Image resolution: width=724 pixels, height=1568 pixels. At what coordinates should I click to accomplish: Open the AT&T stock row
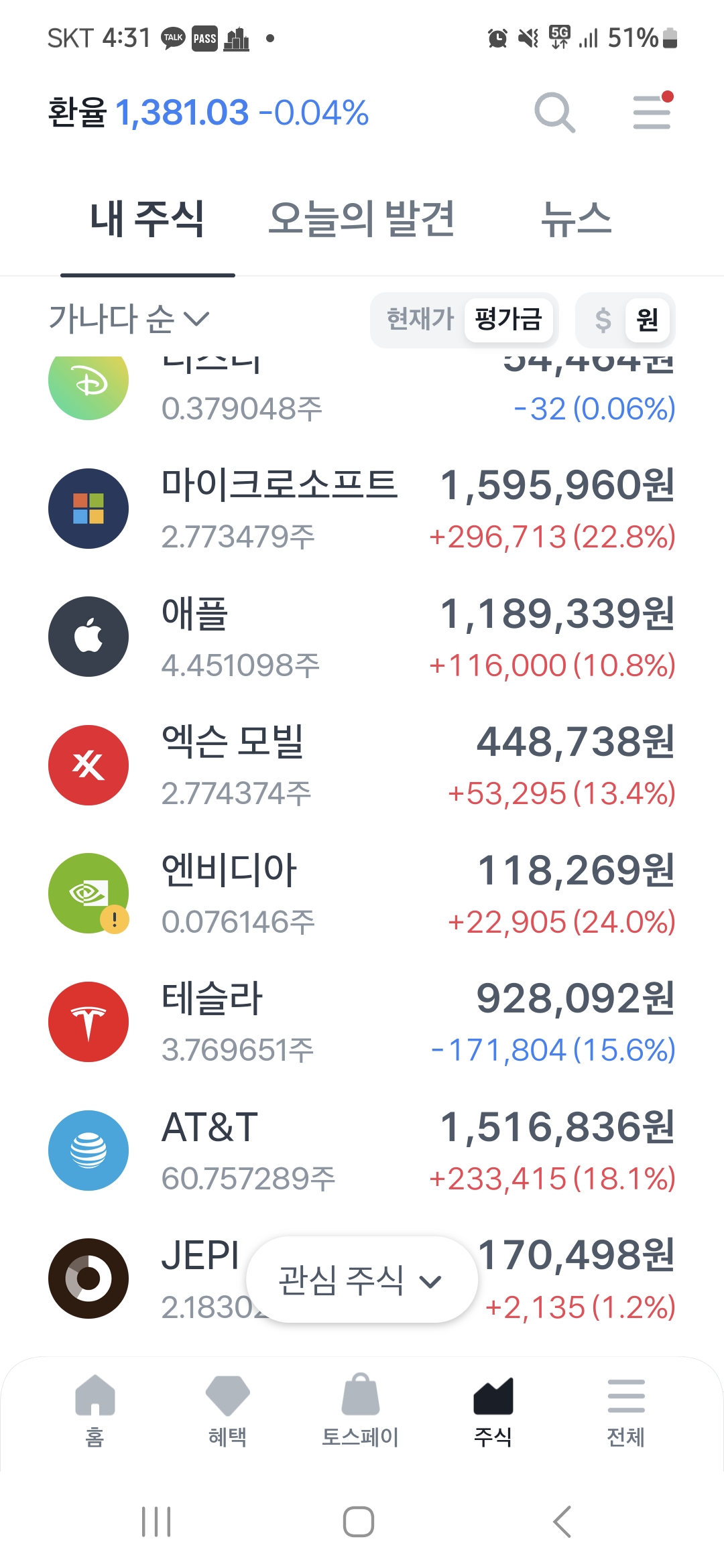tap(362, 1151)
